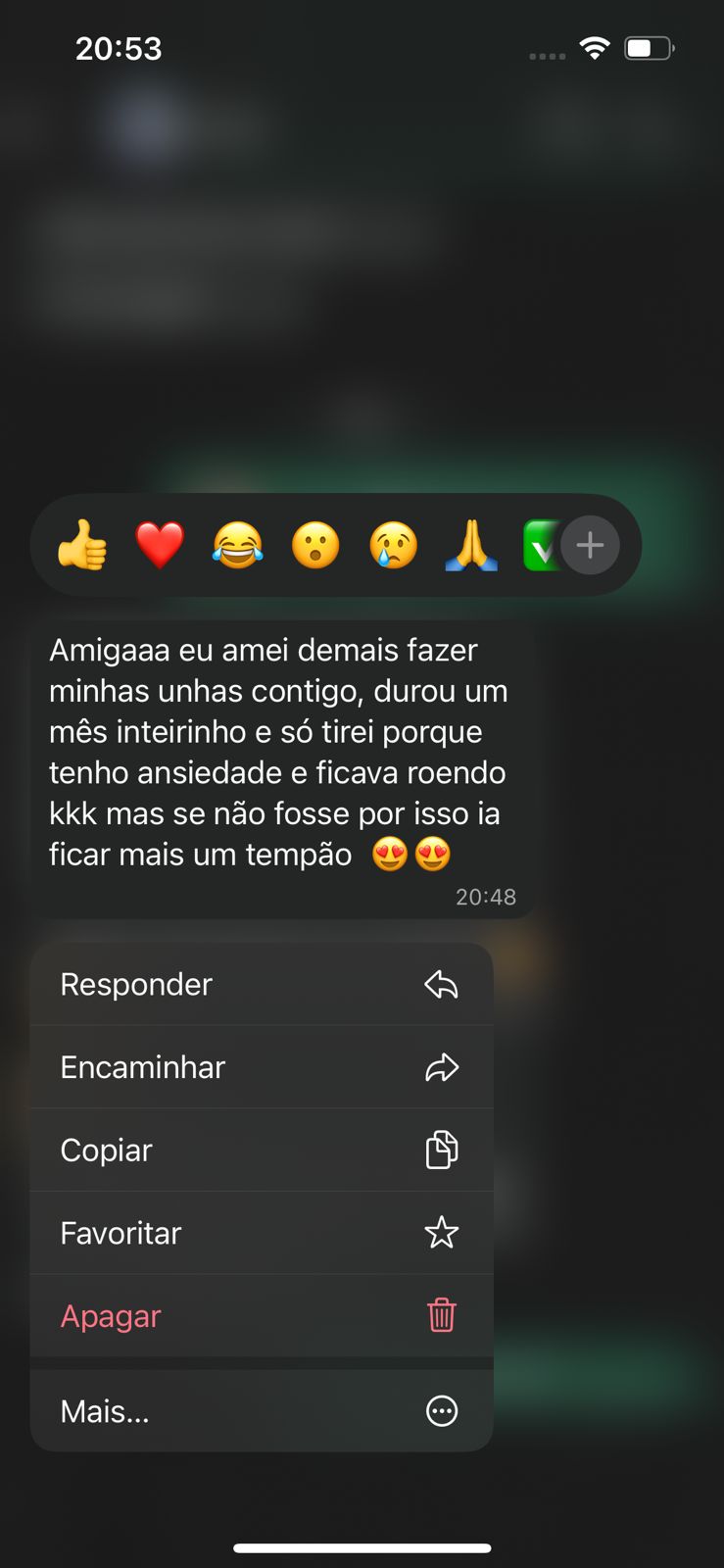Image resolution: width=724 pixels, height=1568 pixels.
Task: Tap the forward arrow icon beside Encaminhar
Action: click(x=441, y=1067)
